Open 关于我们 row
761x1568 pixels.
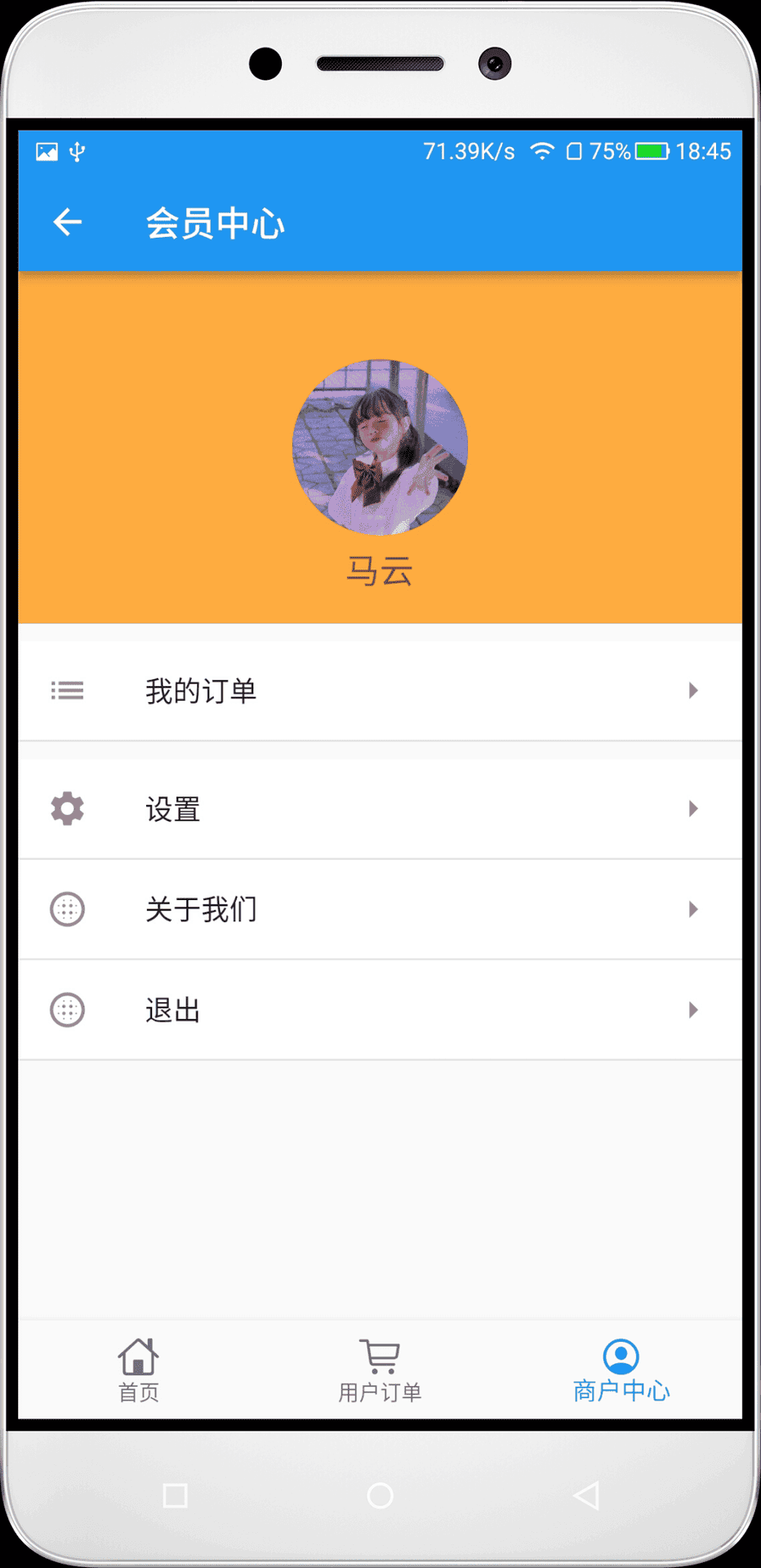pos(380,909)
